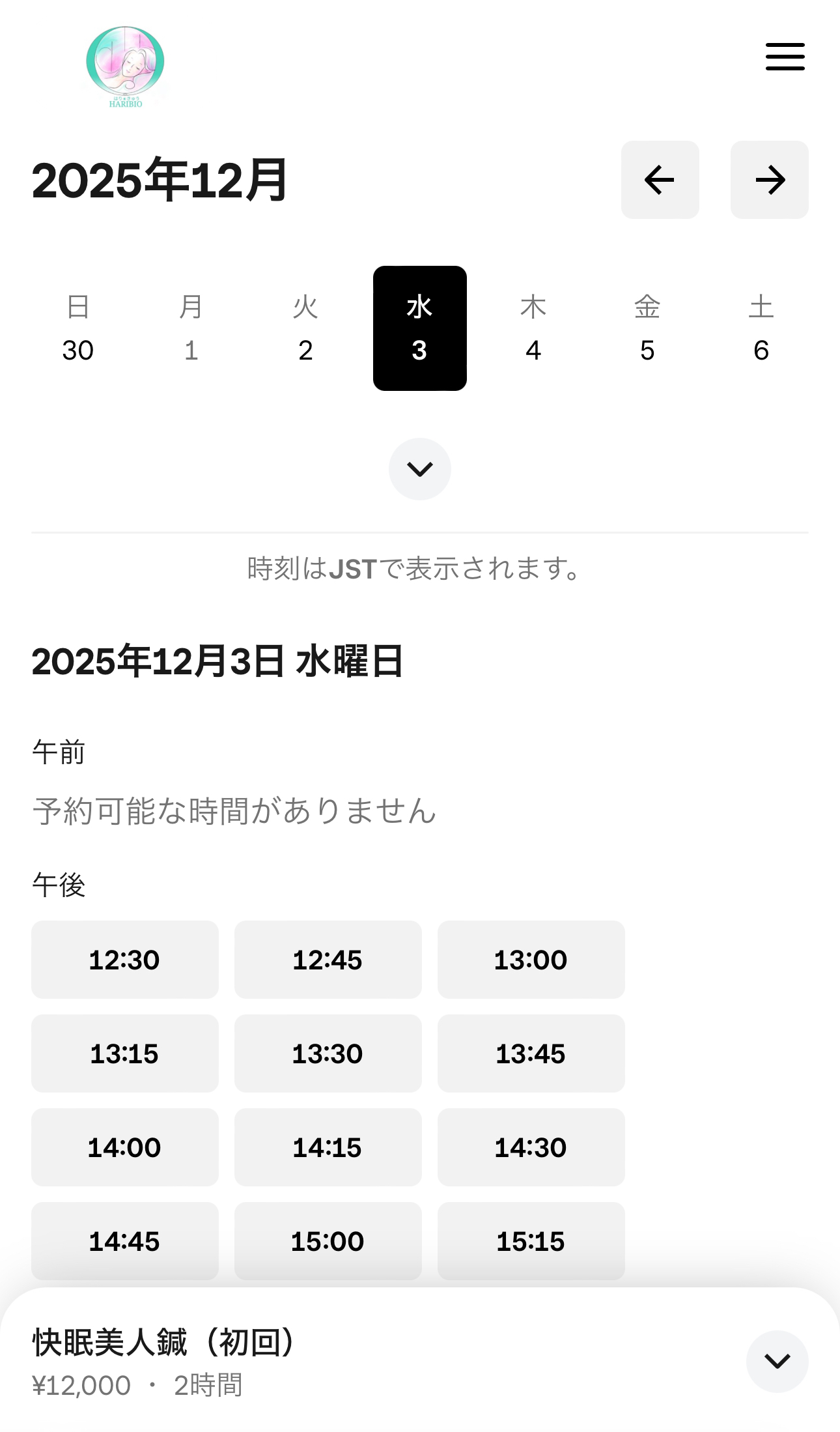
Task: Choose the 15:00 time slot
Action: (328, 1241)
